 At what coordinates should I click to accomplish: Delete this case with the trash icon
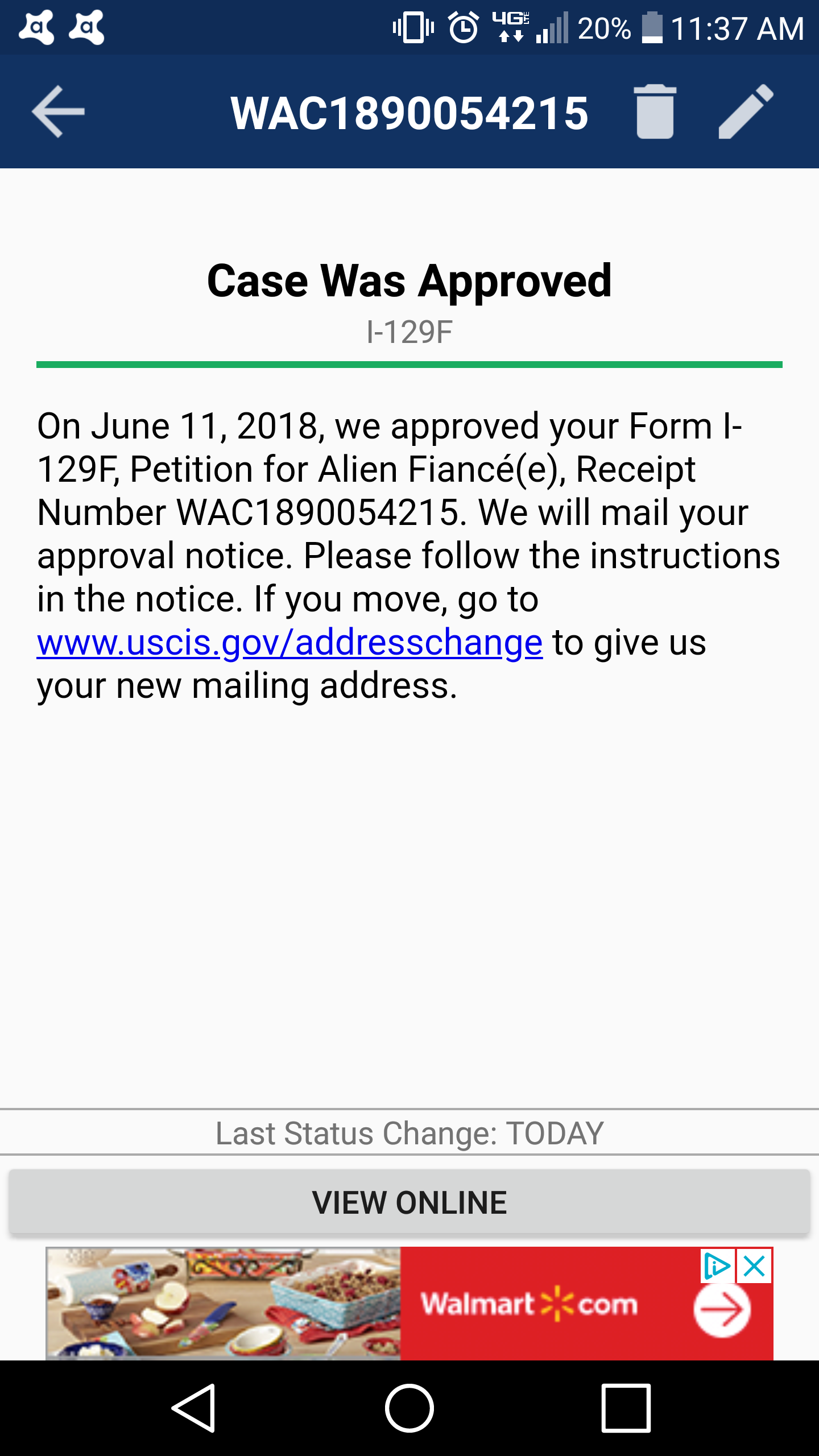tap(655, 111)
